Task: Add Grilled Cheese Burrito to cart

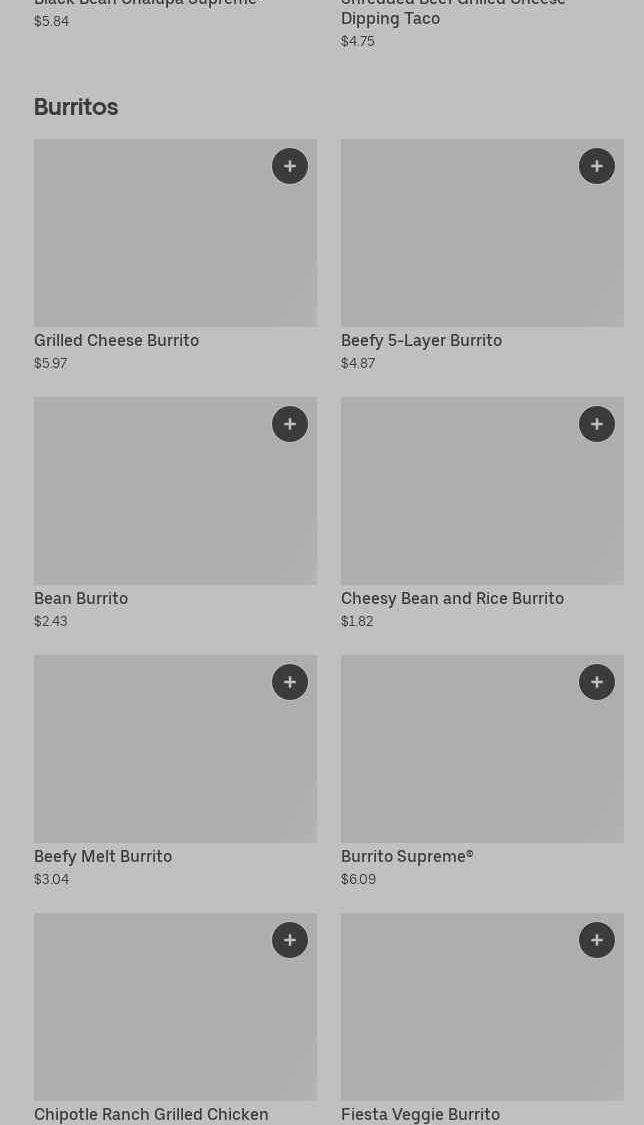Action: coord(290,166)
